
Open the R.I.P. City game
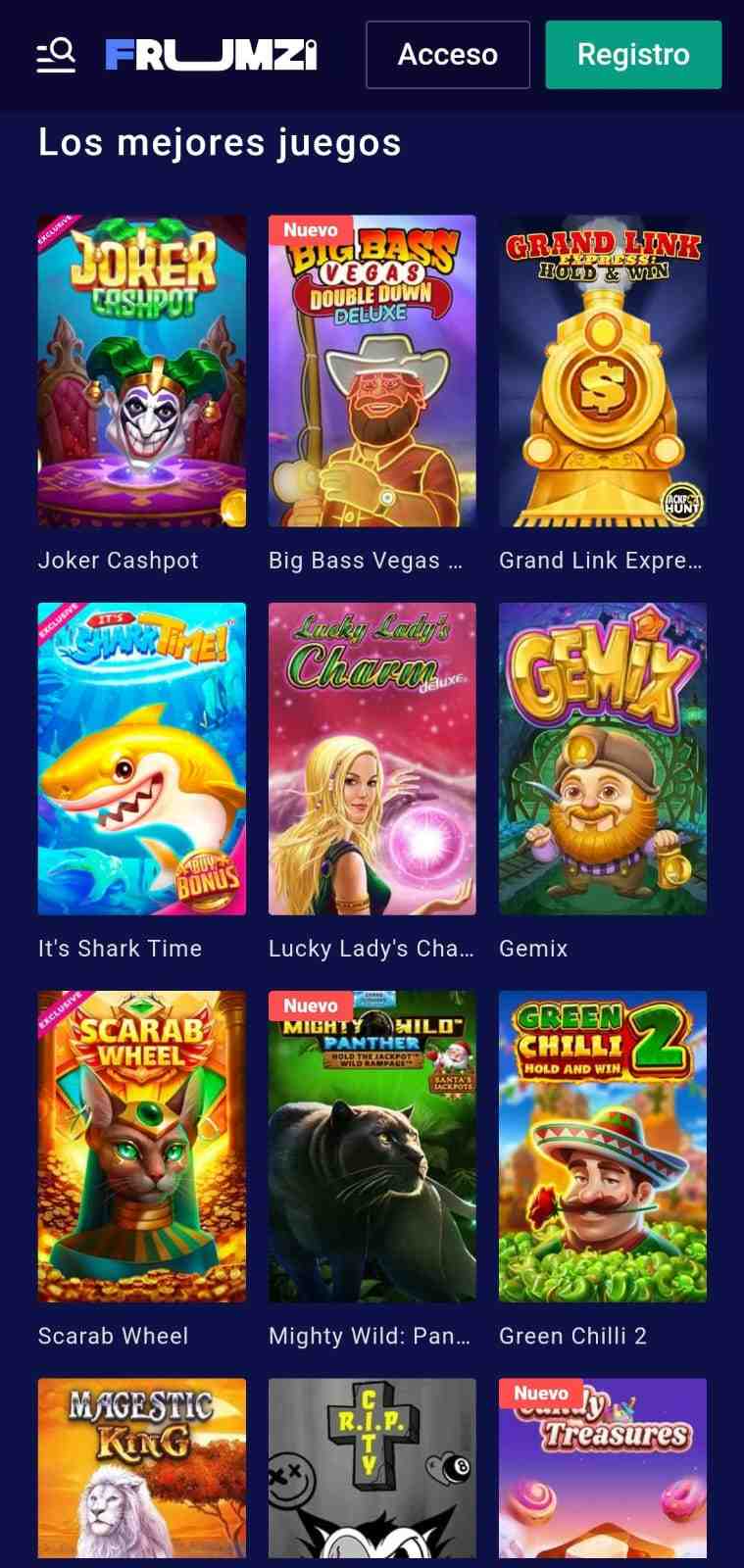point(372,1467)
